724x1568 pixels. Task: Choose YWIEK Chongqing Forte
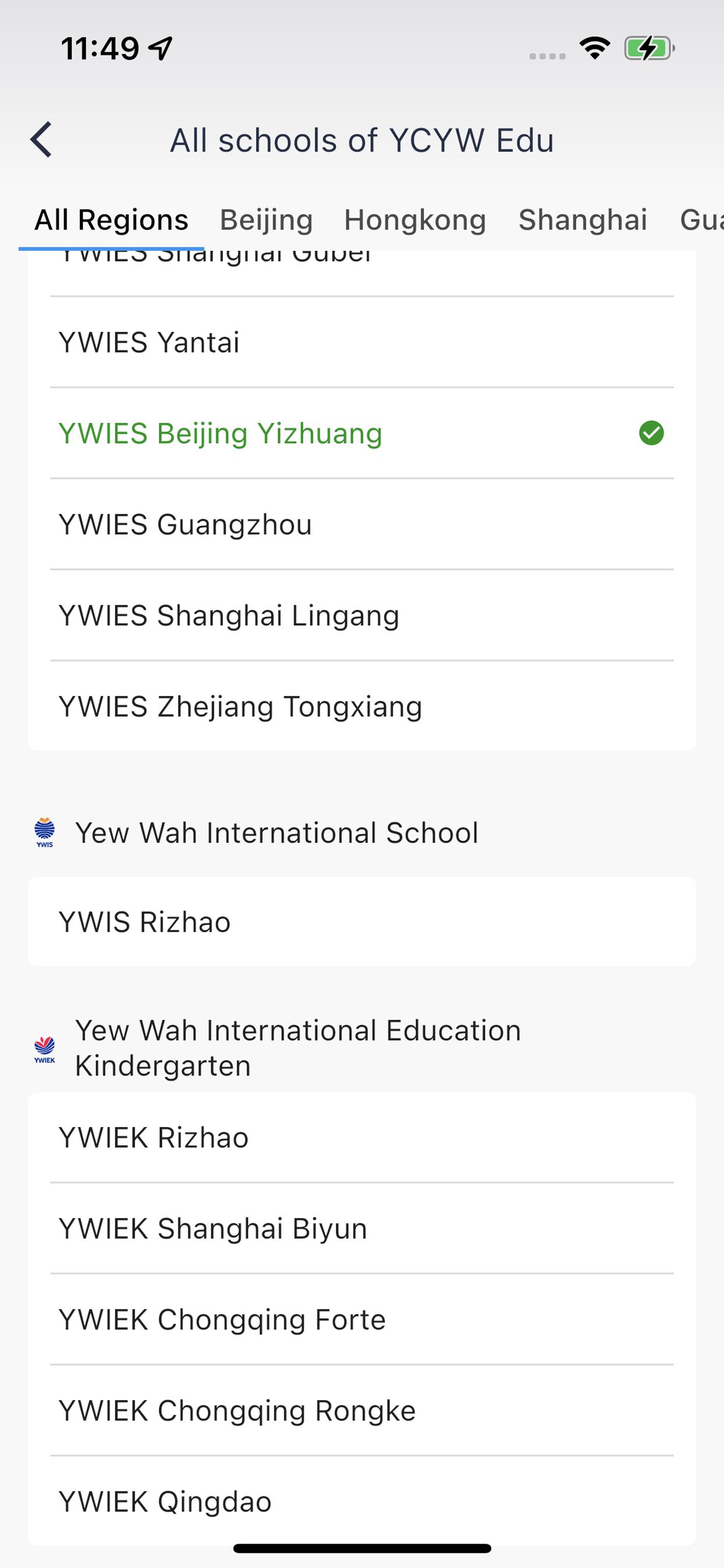pyautogui.click(x=362, y=1319)
